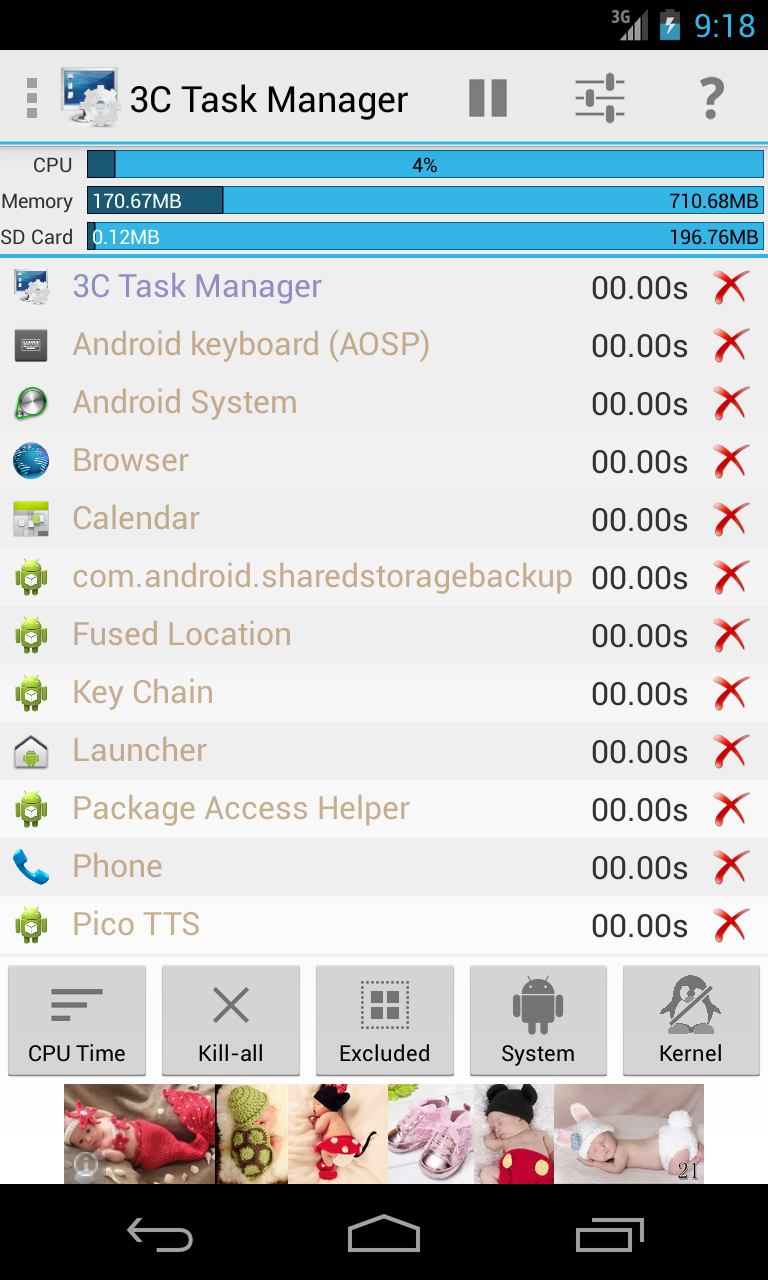768x1280 pixels.
Task: Pause the task manager refresh
Action: click(x=488, y=98)
